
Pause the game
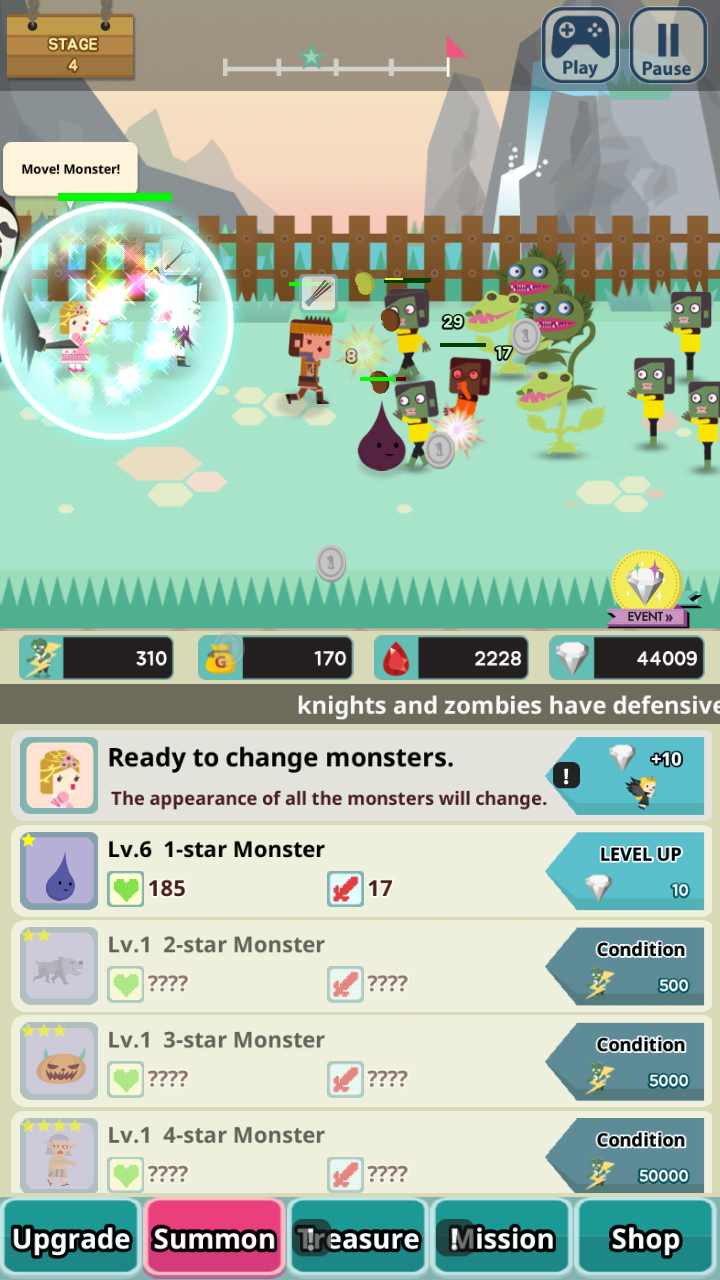click(667, 46)
